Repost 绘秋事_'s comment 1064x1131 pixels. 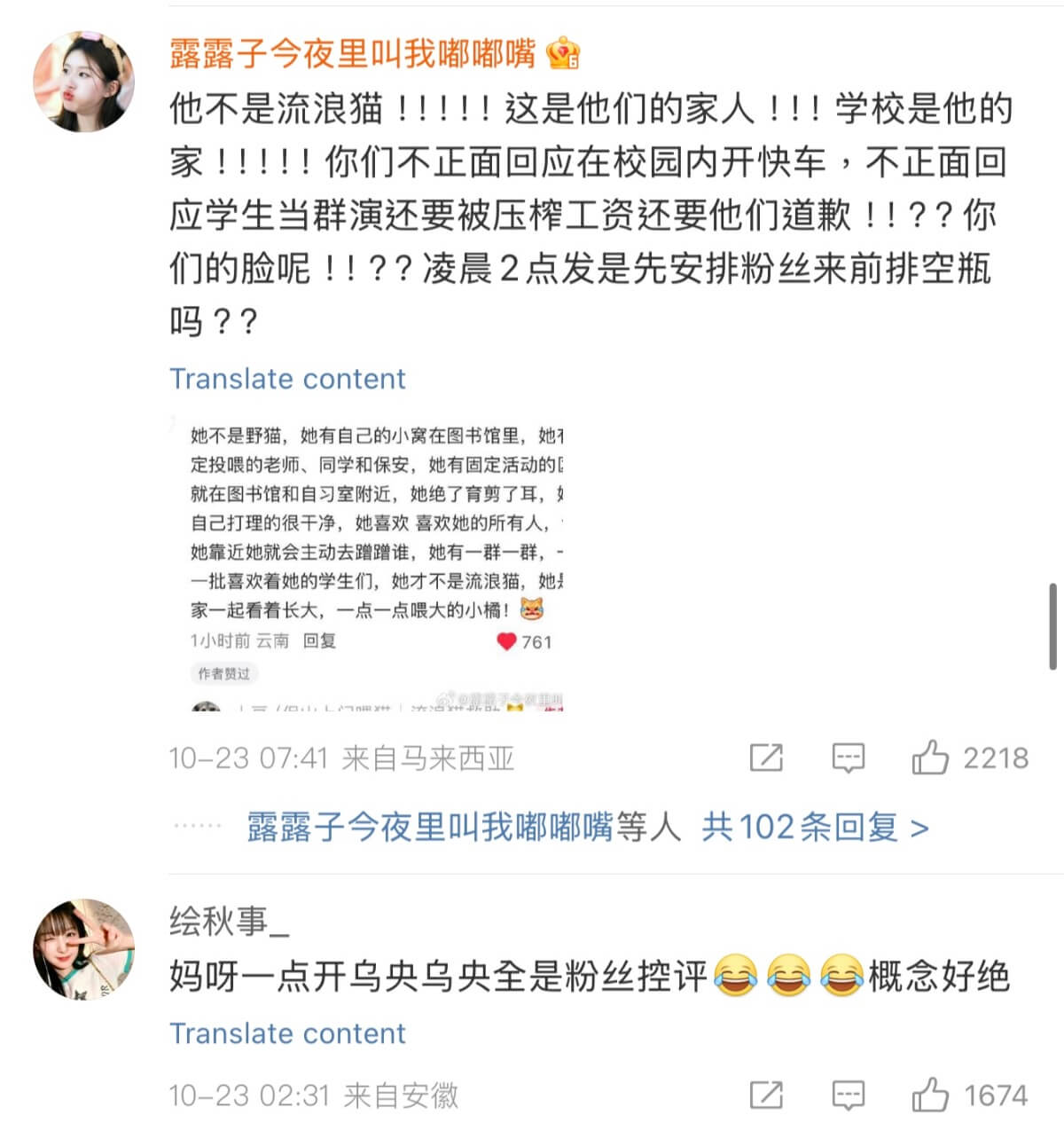[766, 1096]
